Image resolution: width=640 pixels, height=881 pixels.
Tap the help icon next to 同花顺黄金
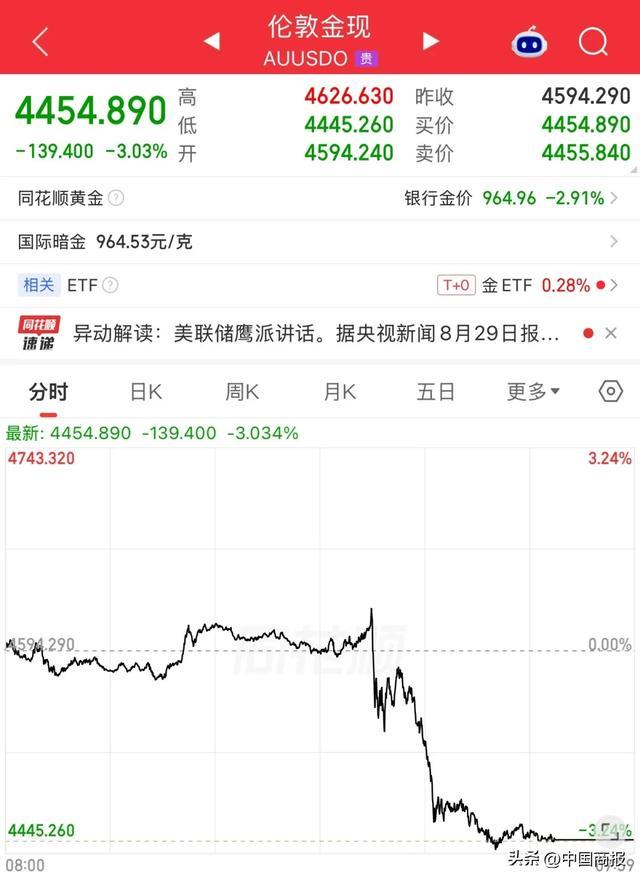pyautogui.click(x=116, y=198)
